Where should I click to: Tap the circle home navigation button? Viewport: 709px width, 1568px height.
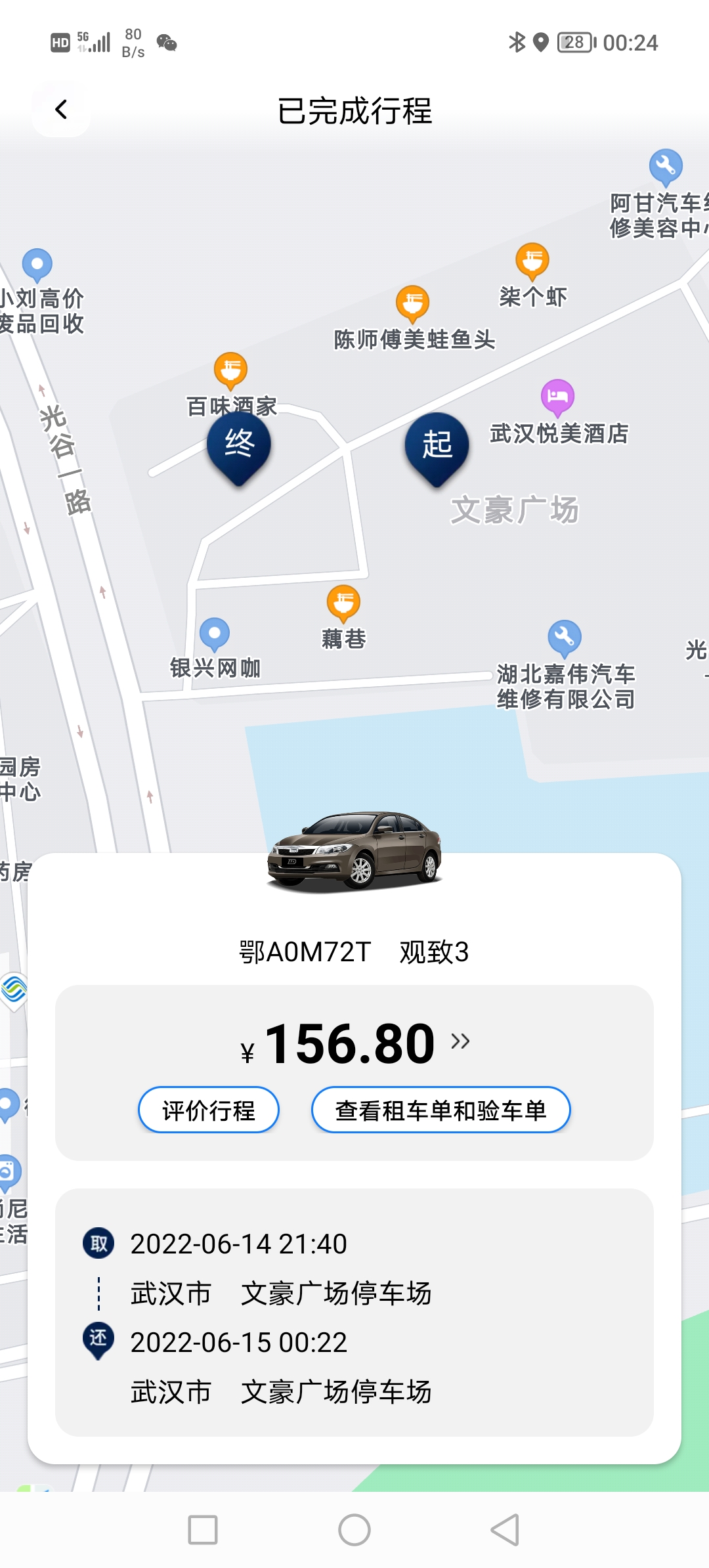tap(354, 1530)
